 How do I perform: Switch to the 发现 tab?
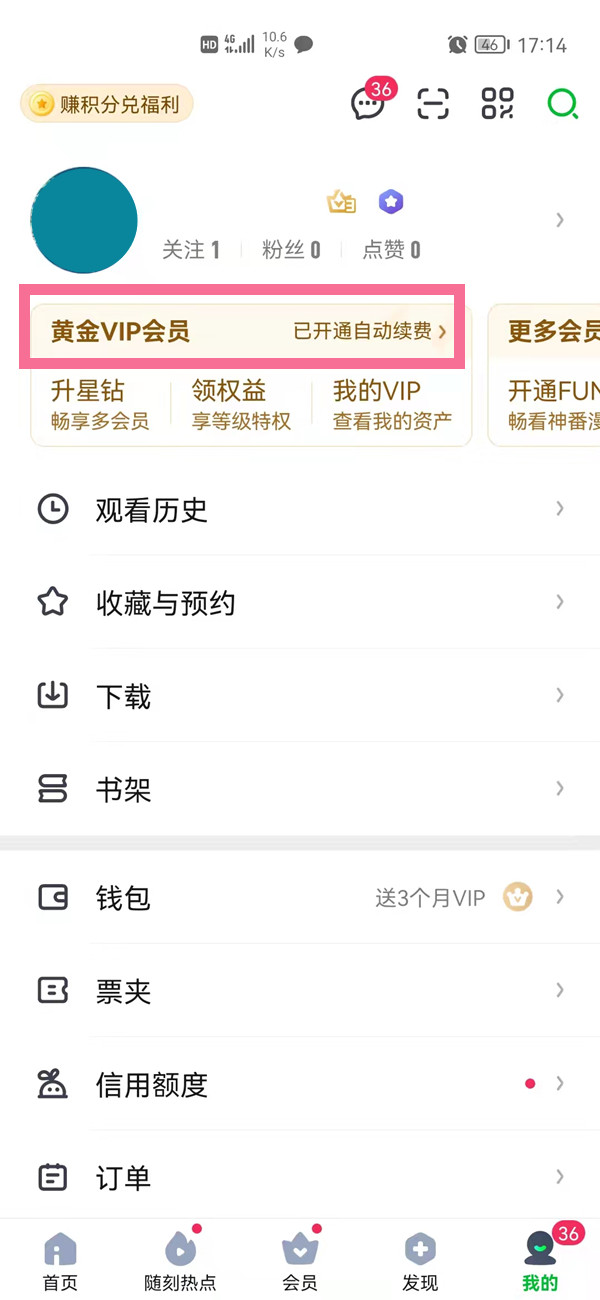pyautogui.click(x=420, y=1261)
